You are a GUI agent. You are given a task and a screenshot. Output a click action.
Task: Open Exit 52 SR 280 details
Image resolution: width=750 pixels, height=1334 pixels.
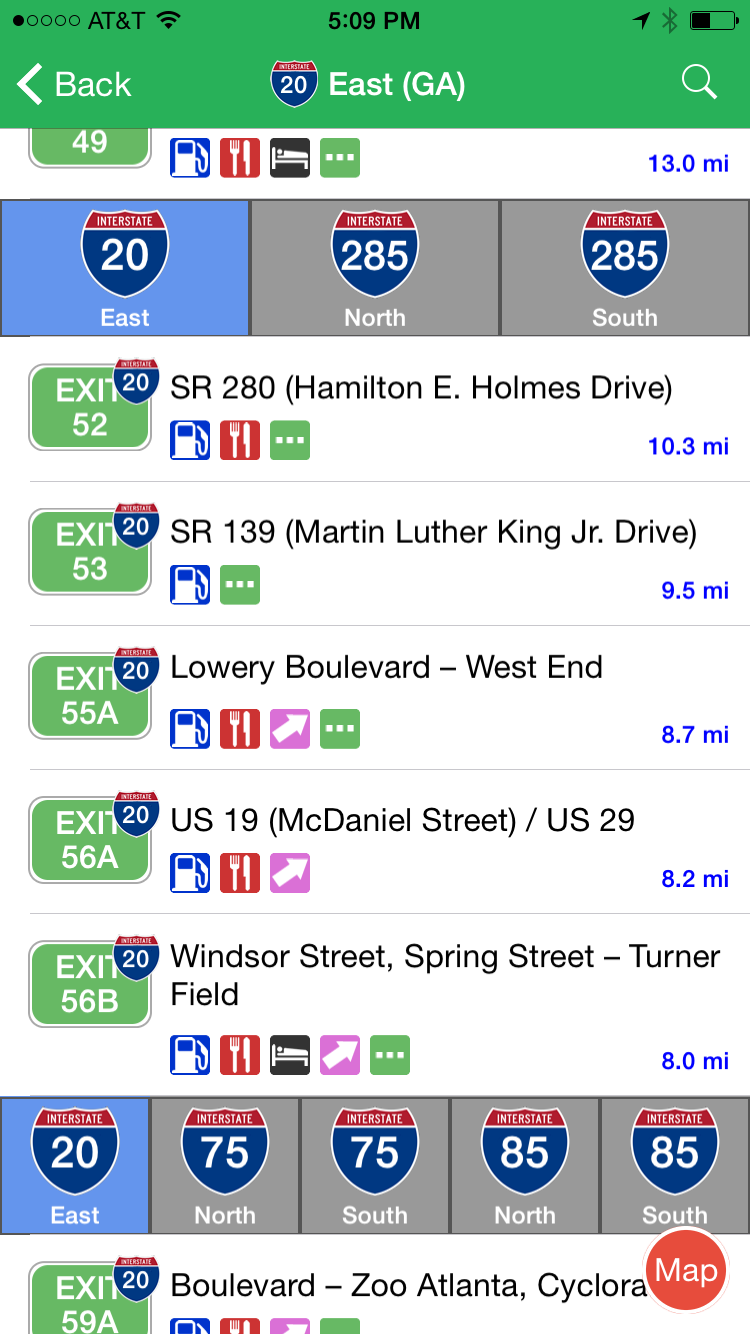pos(420,410)
